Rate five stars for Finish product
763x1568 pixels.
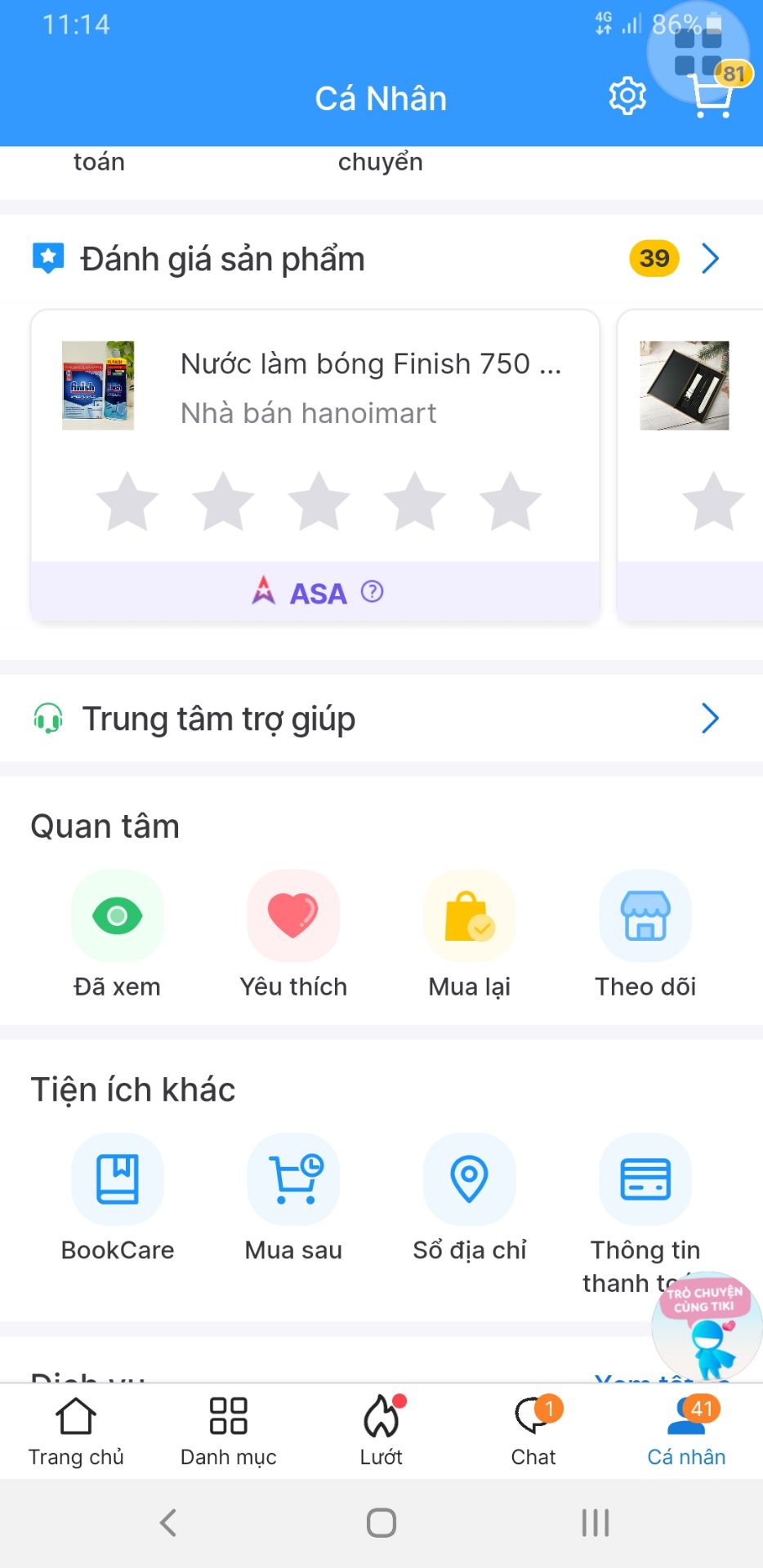click(513, 501)
